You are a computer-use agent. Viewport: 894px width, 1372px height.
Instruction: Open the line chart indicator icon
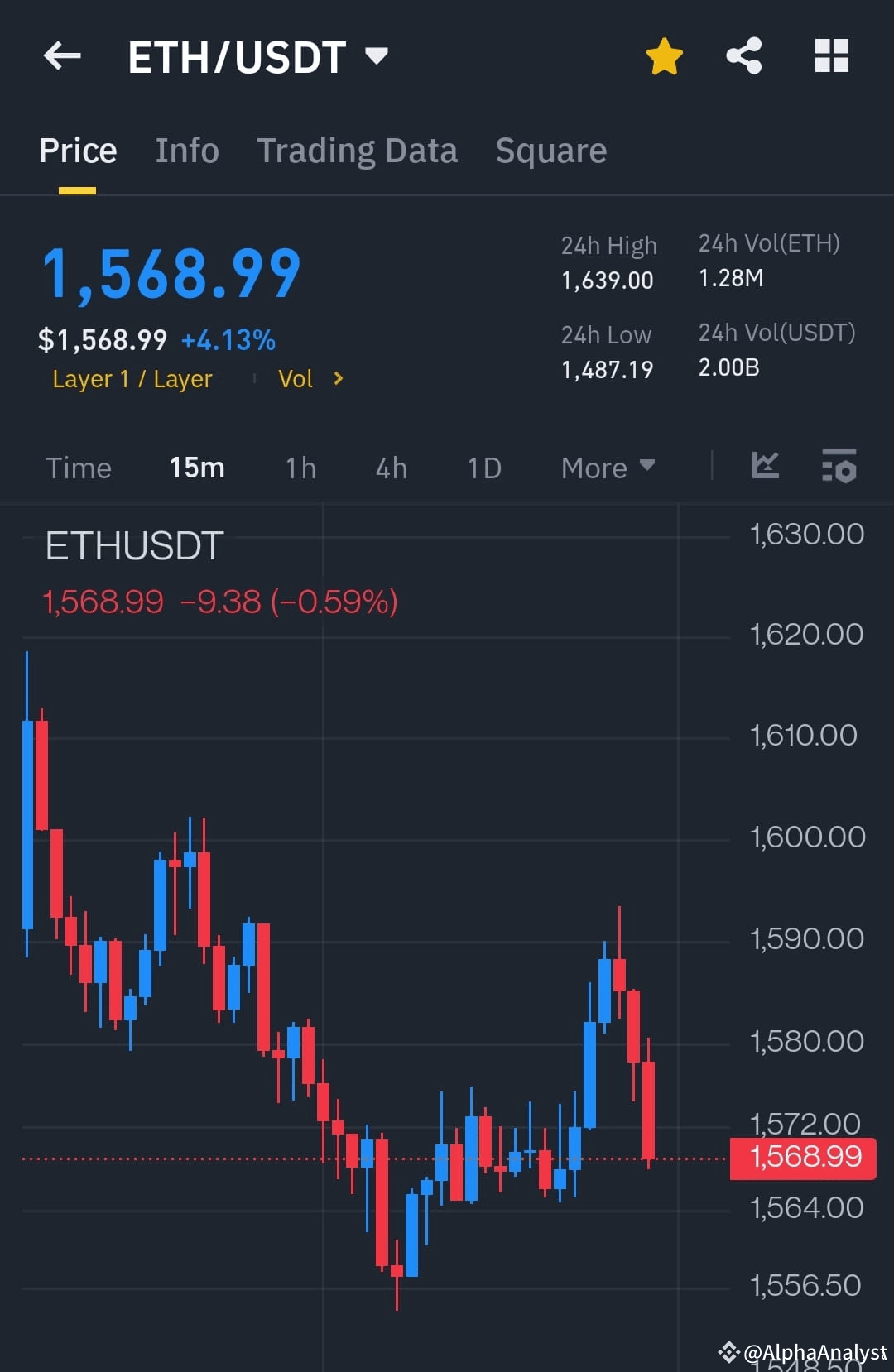pyautogui.click(x=766, y=467)
